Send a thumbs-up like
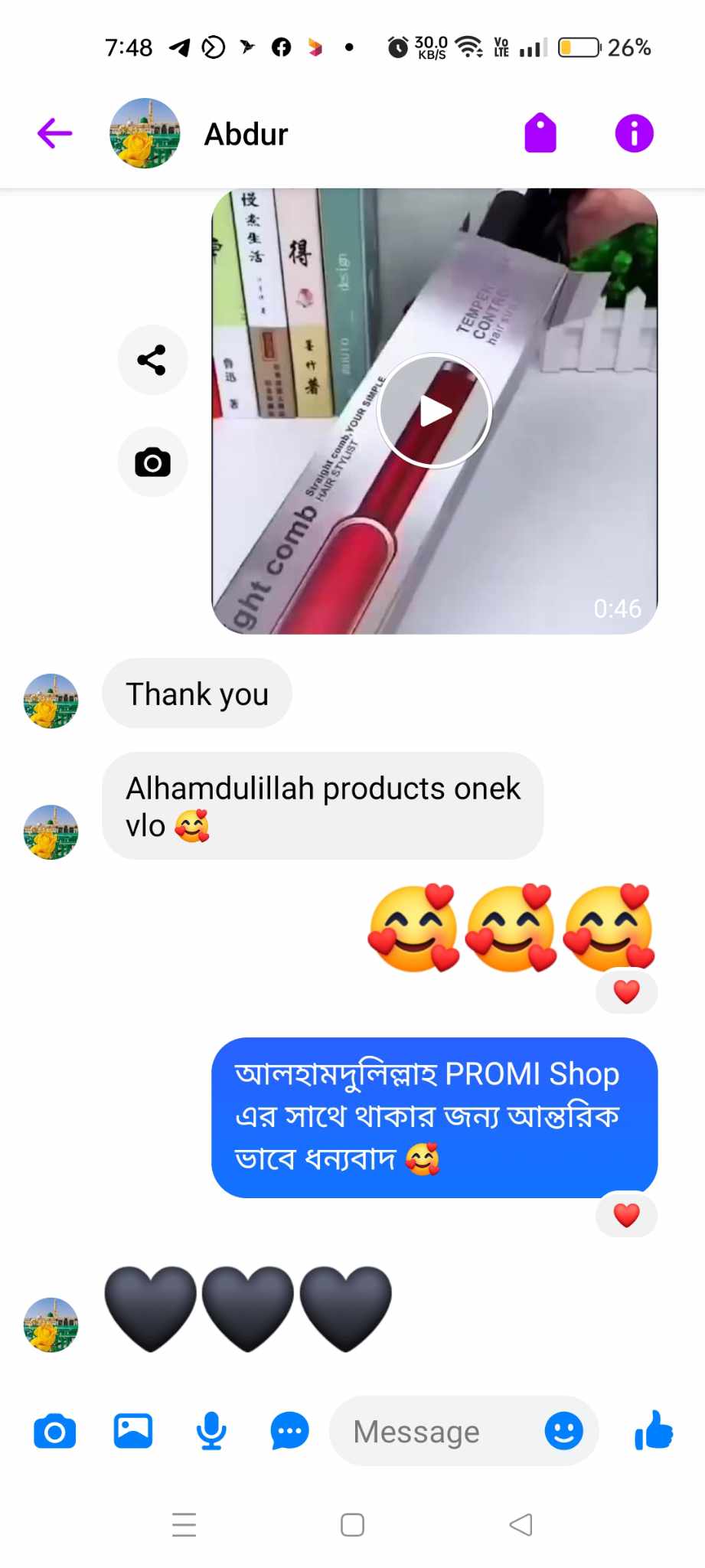 [x=654, y=1431]
